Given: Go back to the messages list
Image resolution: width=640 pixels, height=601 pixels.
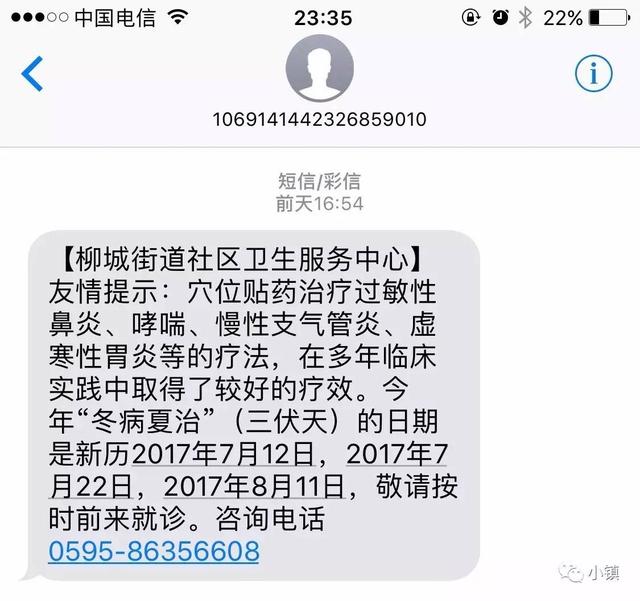Looking at the screenshot, I should point(33,75).
